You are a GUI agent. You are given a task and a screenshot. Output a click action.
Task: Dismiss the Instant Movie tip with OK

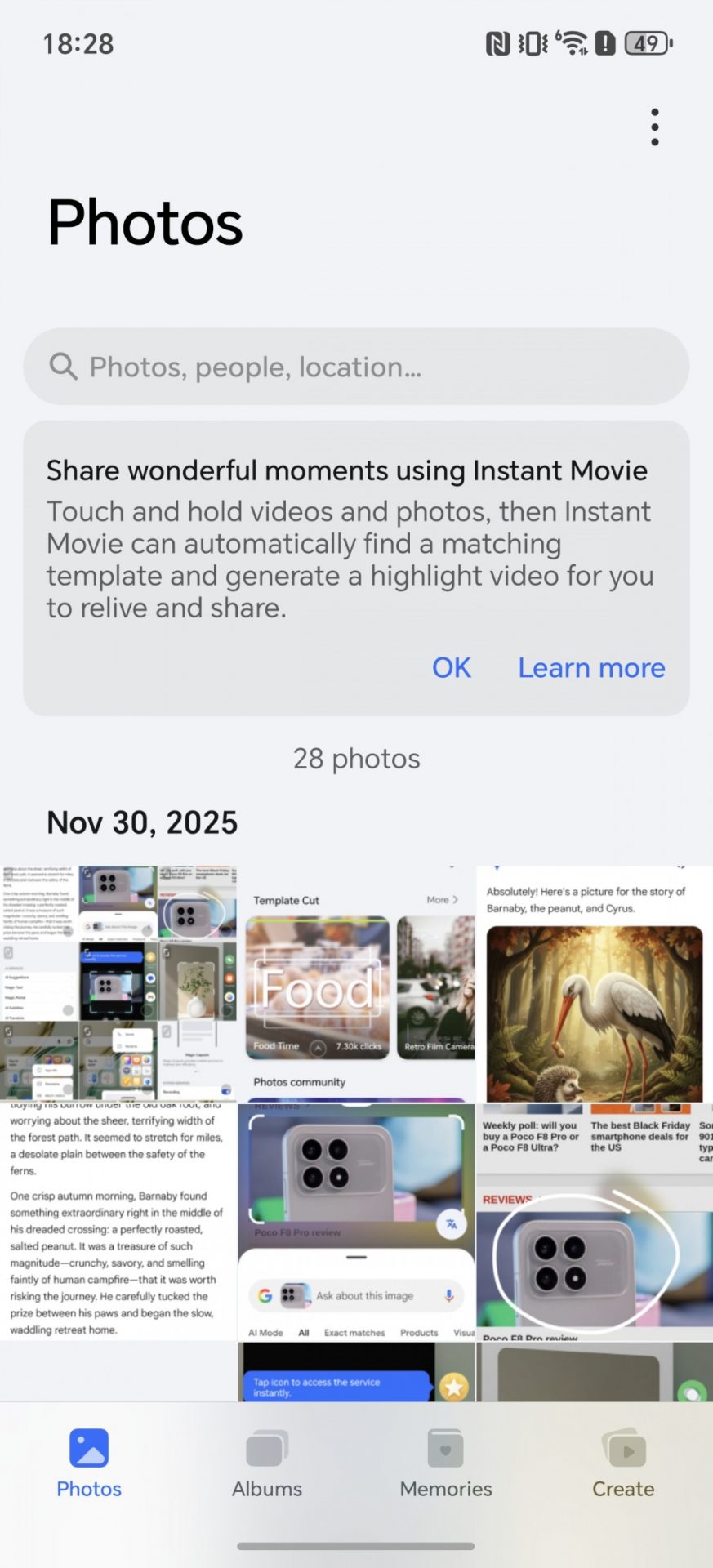pyautogui.click(x=451, y=667)
